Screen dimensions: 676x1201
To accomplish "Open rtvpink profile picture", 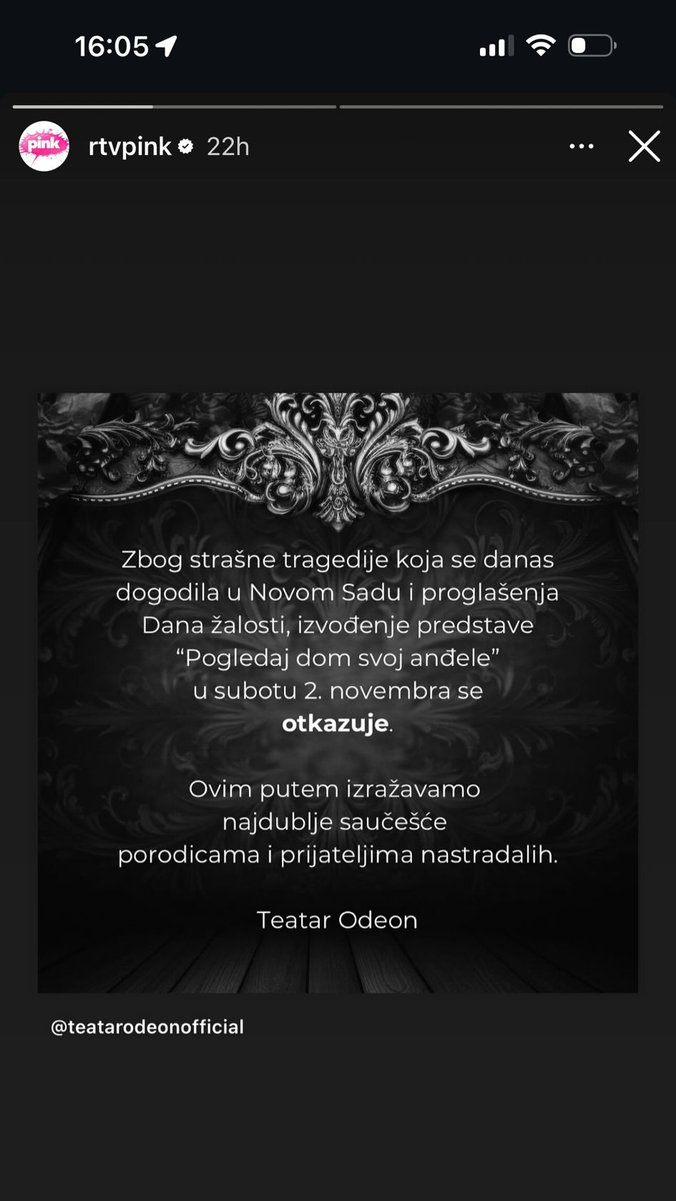I will tap(44, 147).
